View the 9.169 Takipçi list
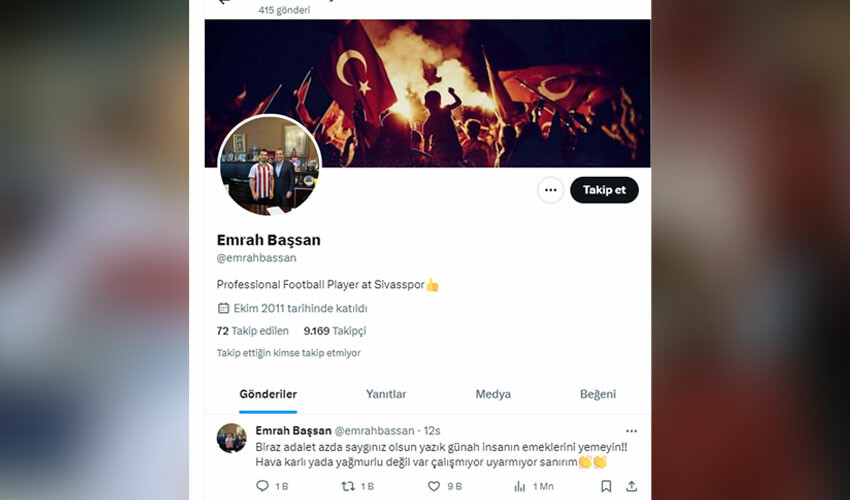 (334, 331)
